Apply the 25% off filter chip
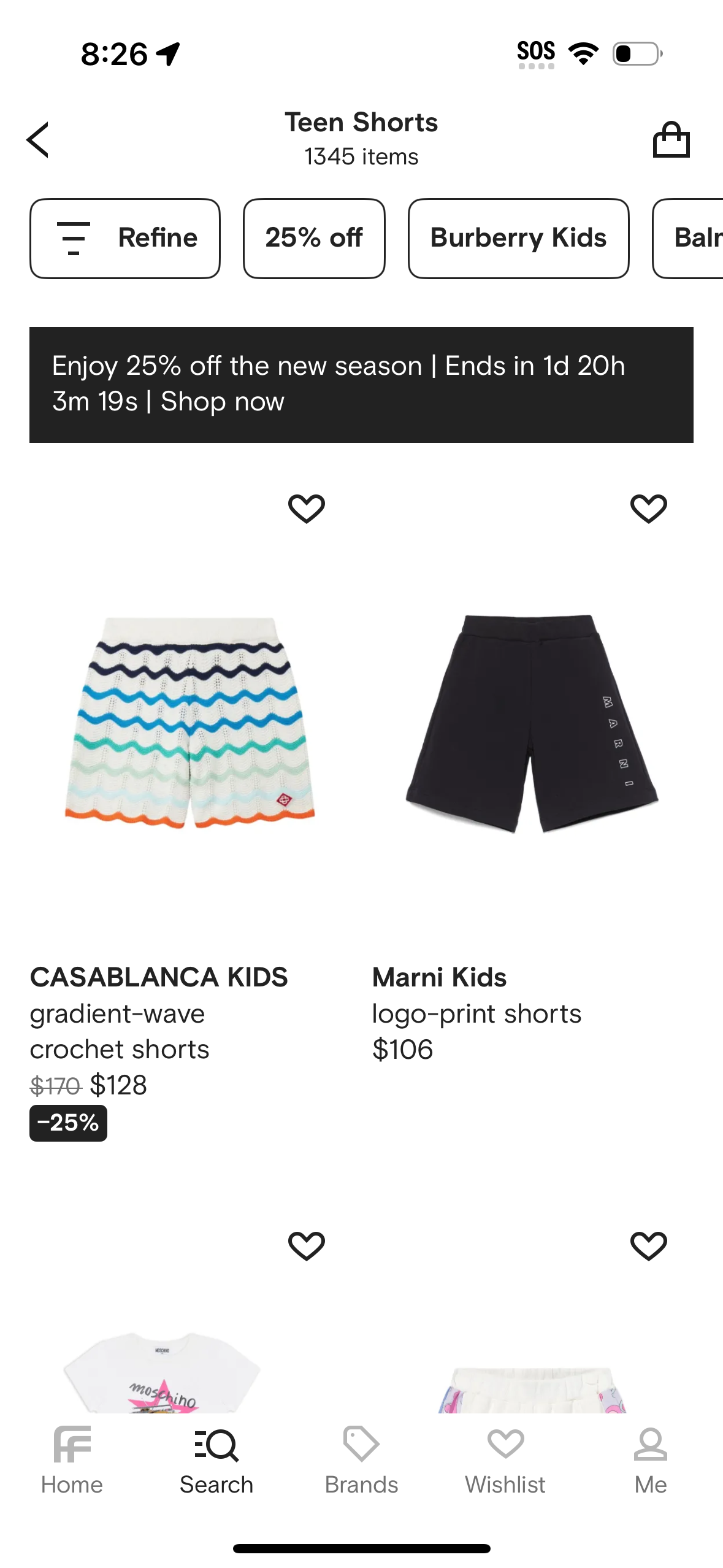Image resolution: width=723 pixels, height=1568 pixels. (313, 238)
